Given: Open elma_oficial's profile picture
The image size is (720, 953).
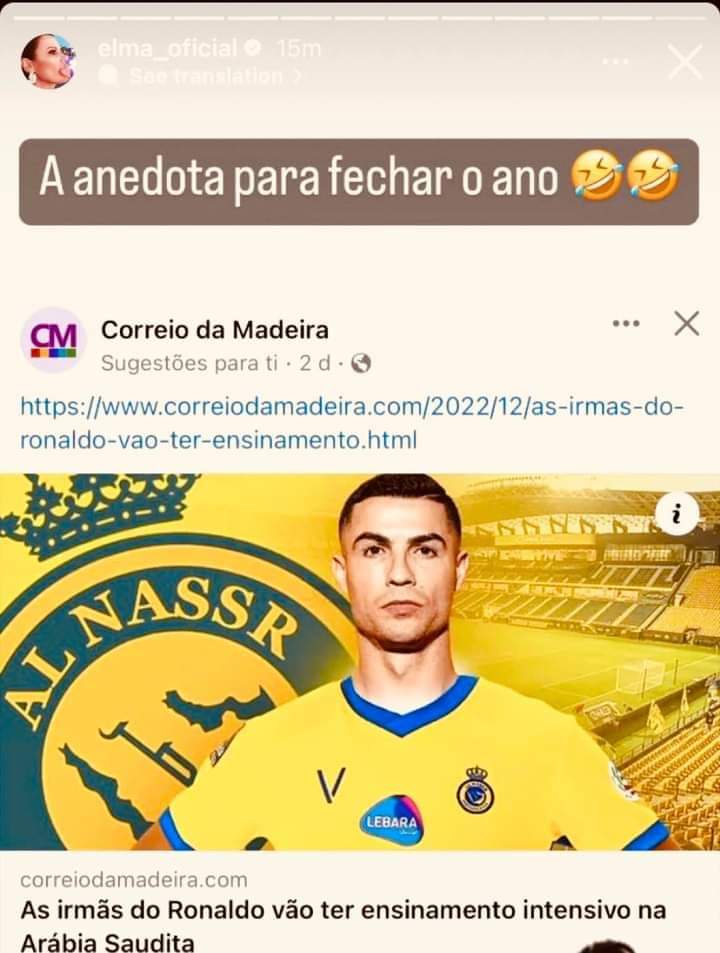Looking at the screenshot, I should tap(47, 61).
